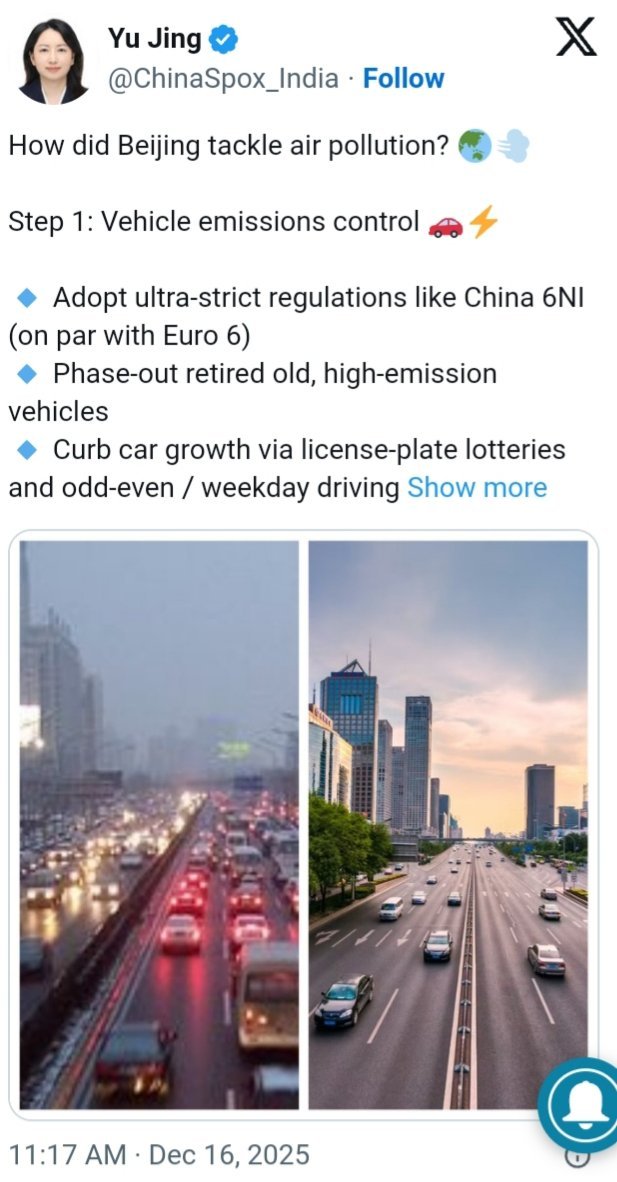Open the post timestamp Dec 16, 2025

coord(160,1154)
